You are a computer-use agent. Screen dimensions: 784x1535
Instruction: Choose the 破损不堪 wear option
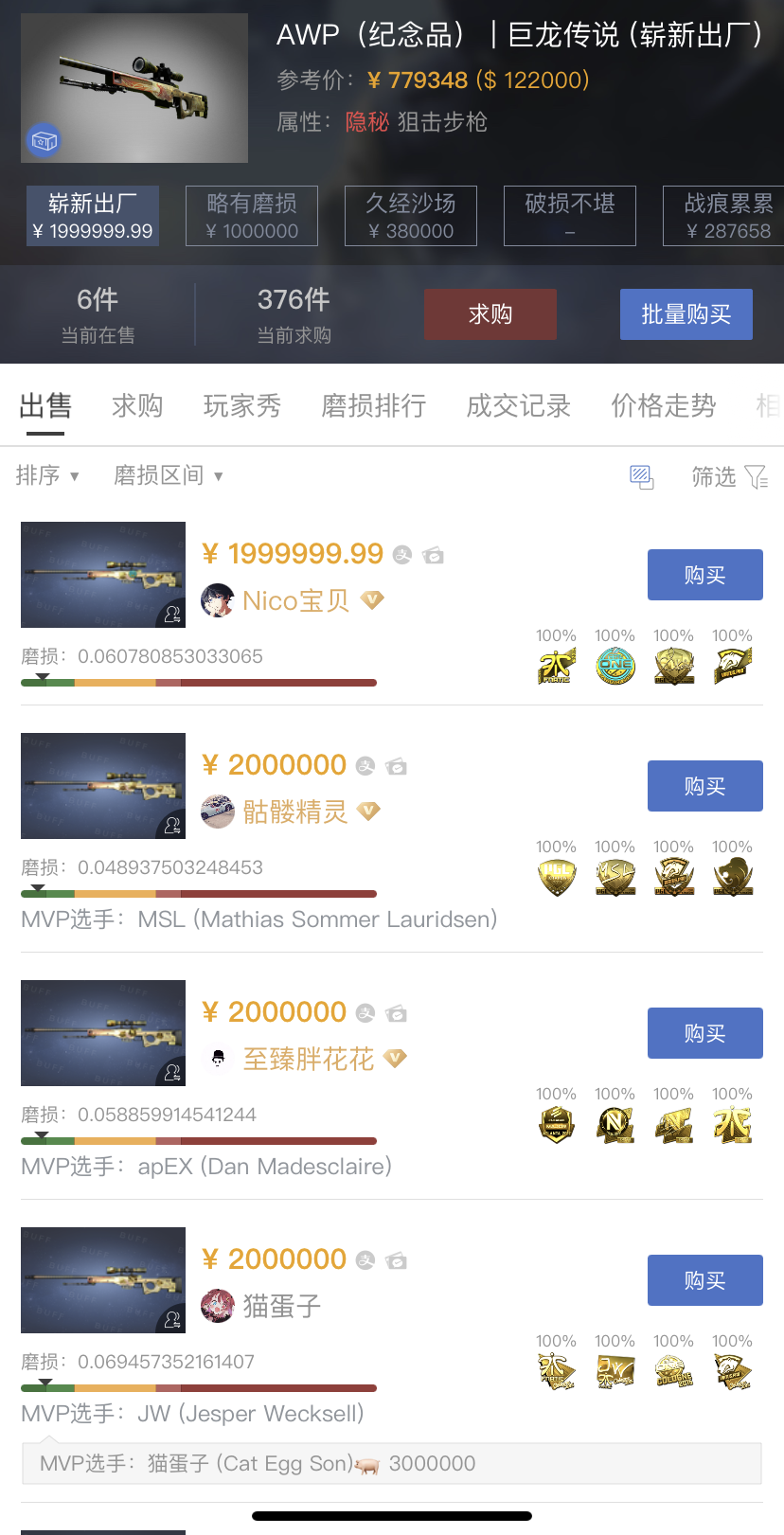pyautogui.click(x=569, y=216)
